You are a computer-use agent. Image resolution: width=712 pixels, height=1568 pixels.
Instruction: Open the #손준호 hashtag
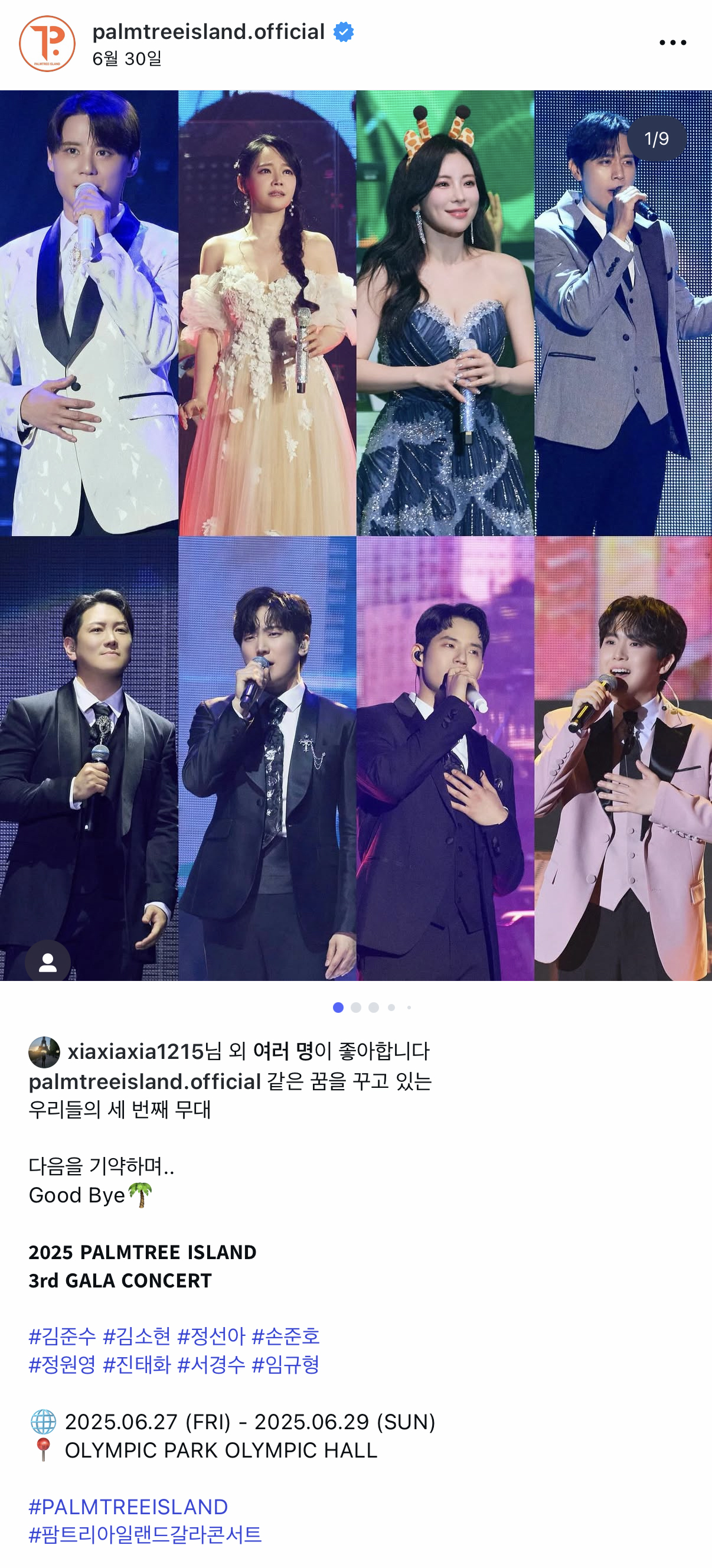point(285,1335)
